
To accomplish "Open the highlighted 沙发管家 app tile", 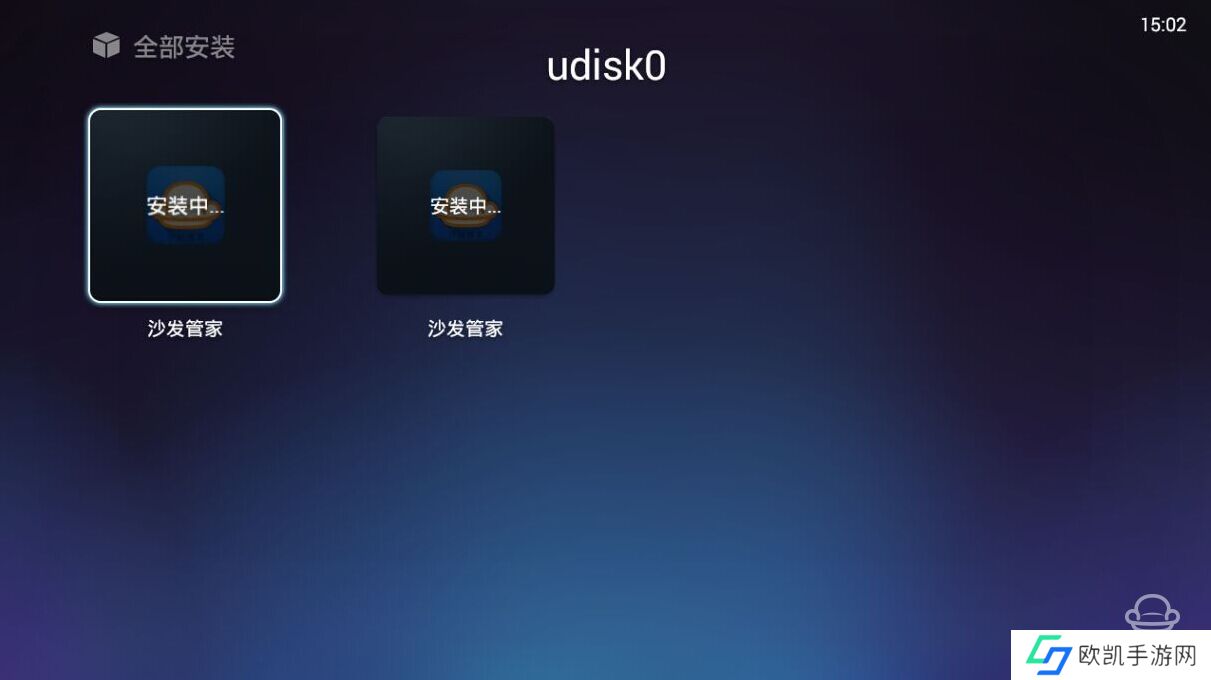I will 185,205.
